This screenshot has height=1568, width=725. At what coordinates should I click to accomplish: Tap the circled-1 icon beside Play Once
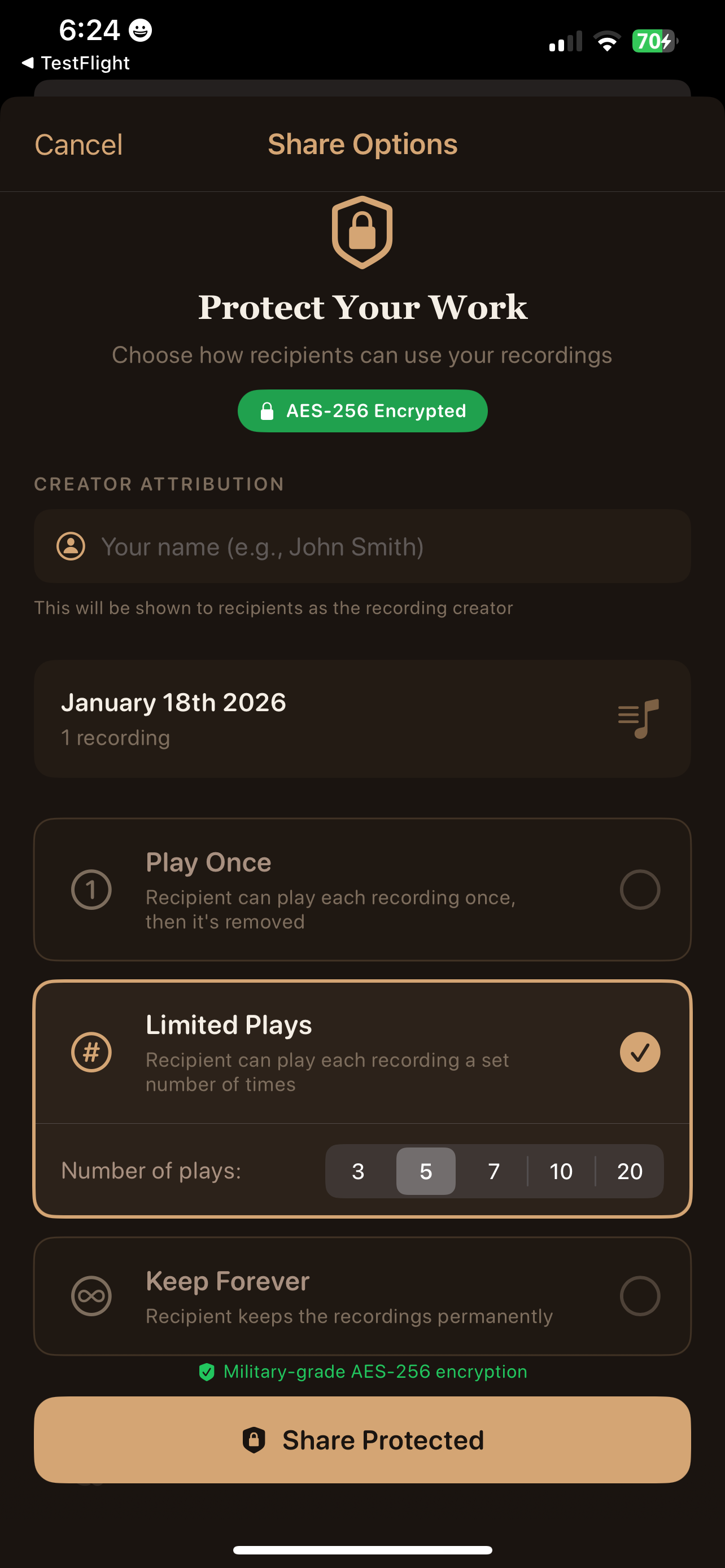click(x=91, y=890)
